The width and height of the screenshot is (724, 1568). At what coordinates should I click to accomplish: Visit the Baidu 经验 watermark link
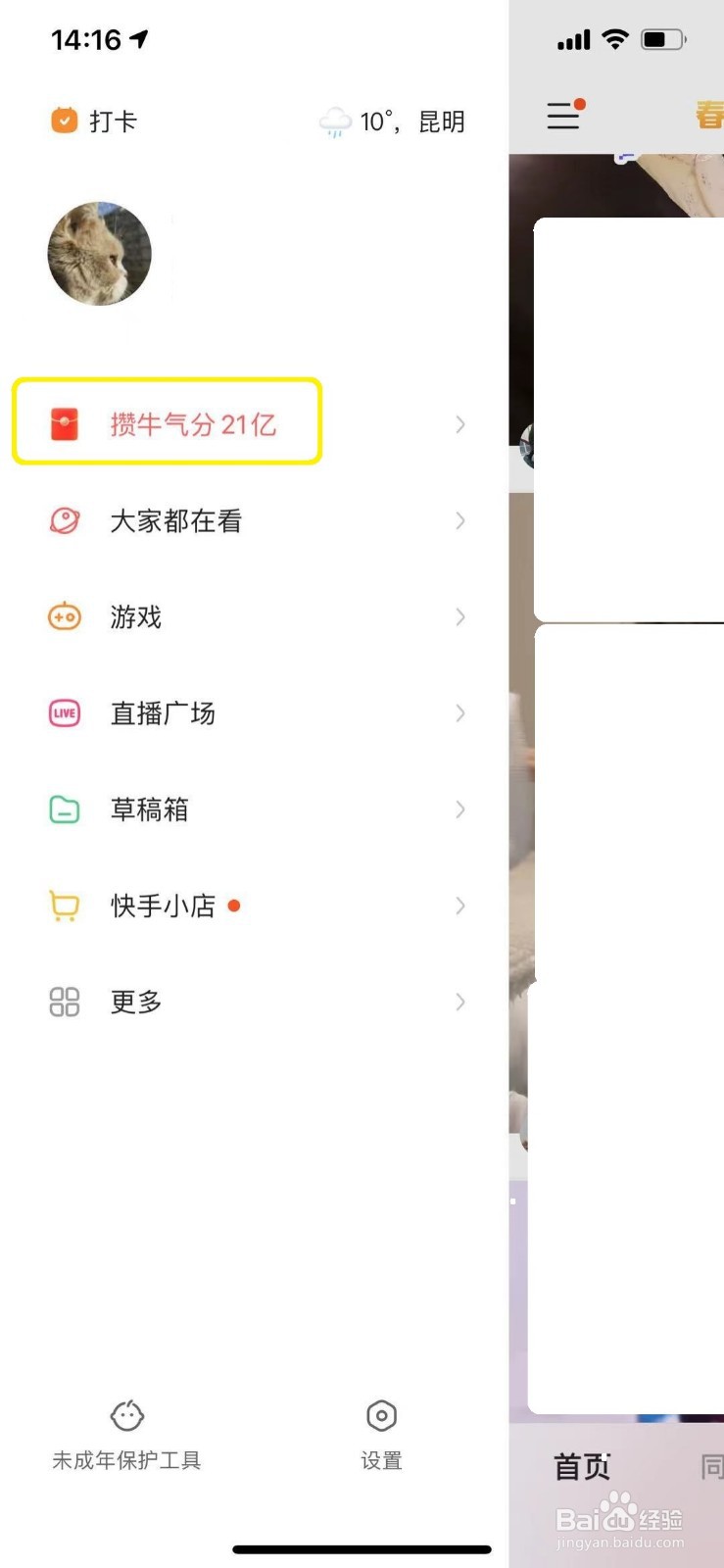[621, 1516]
